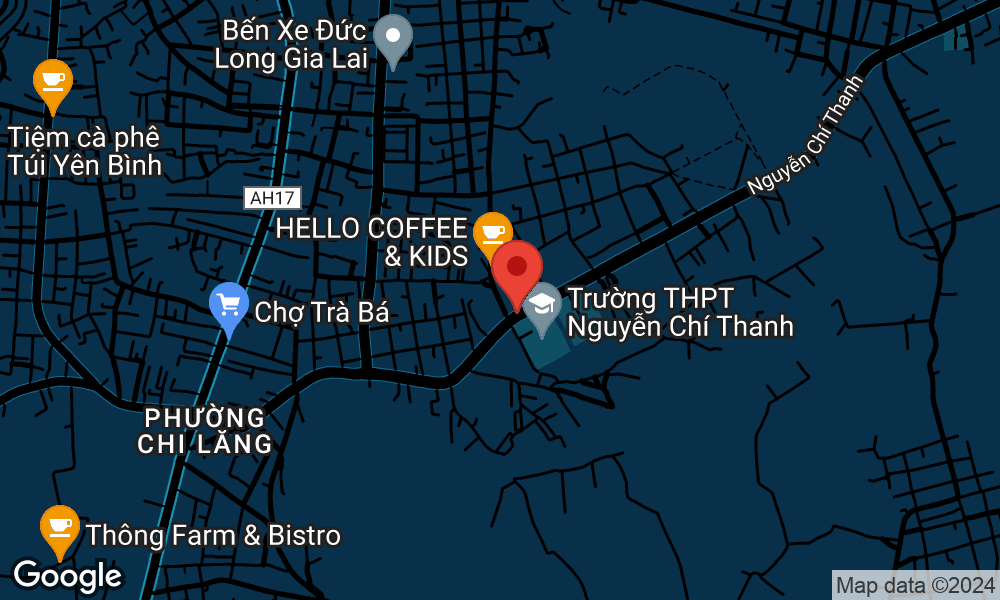This screenshot has height=600, width=1000.
Task: Select the HELLO COFFEE & KIDS marker
Action: pyautogui.click(x=492, y=233)
